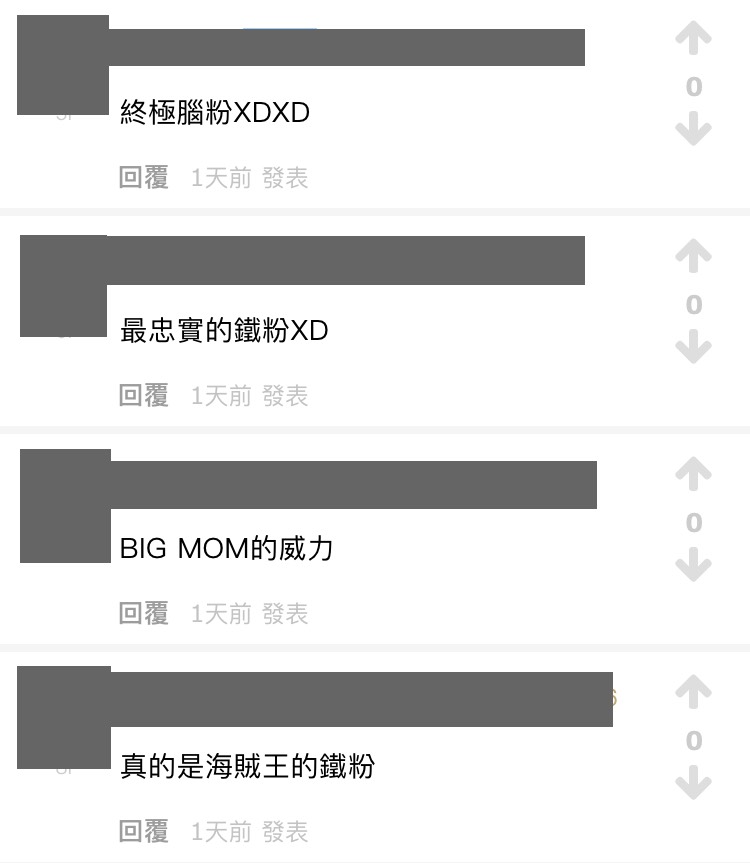Reply to the comment BIG MOM的威力
The height and width of the screenshot is (863, 750).
pos(143,613)
